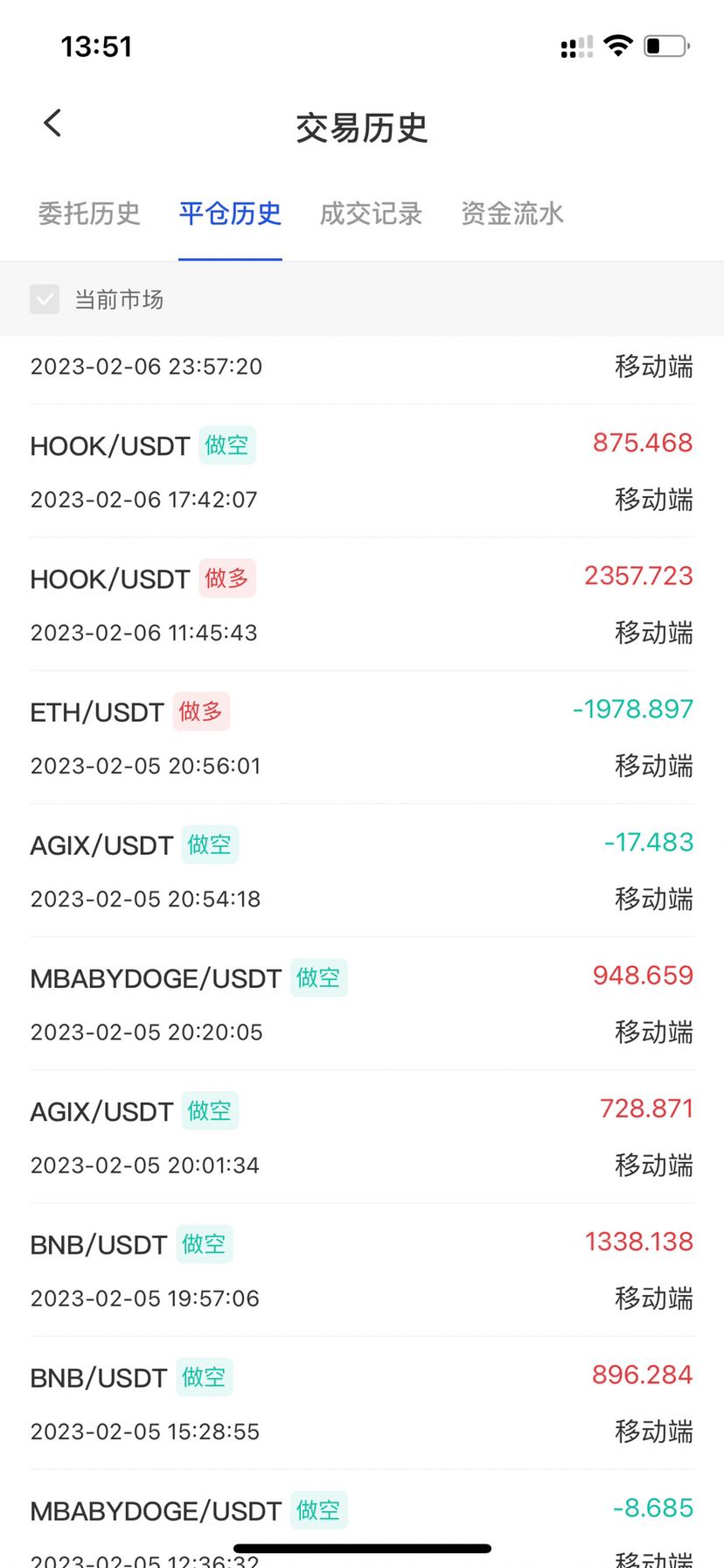Go back using the top-left arrow
724x1568 pixels.
point(52,123)
